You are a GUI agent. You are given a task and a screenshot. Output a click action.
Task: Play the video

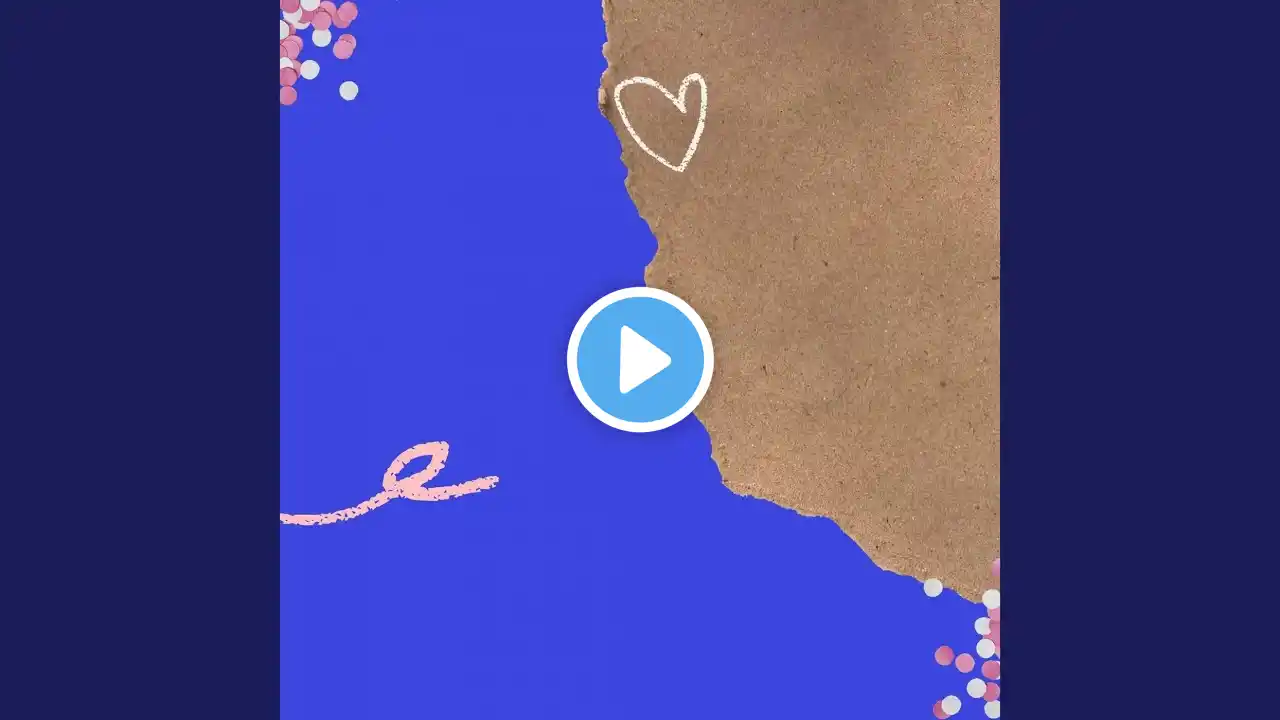[x=640, y=360]
